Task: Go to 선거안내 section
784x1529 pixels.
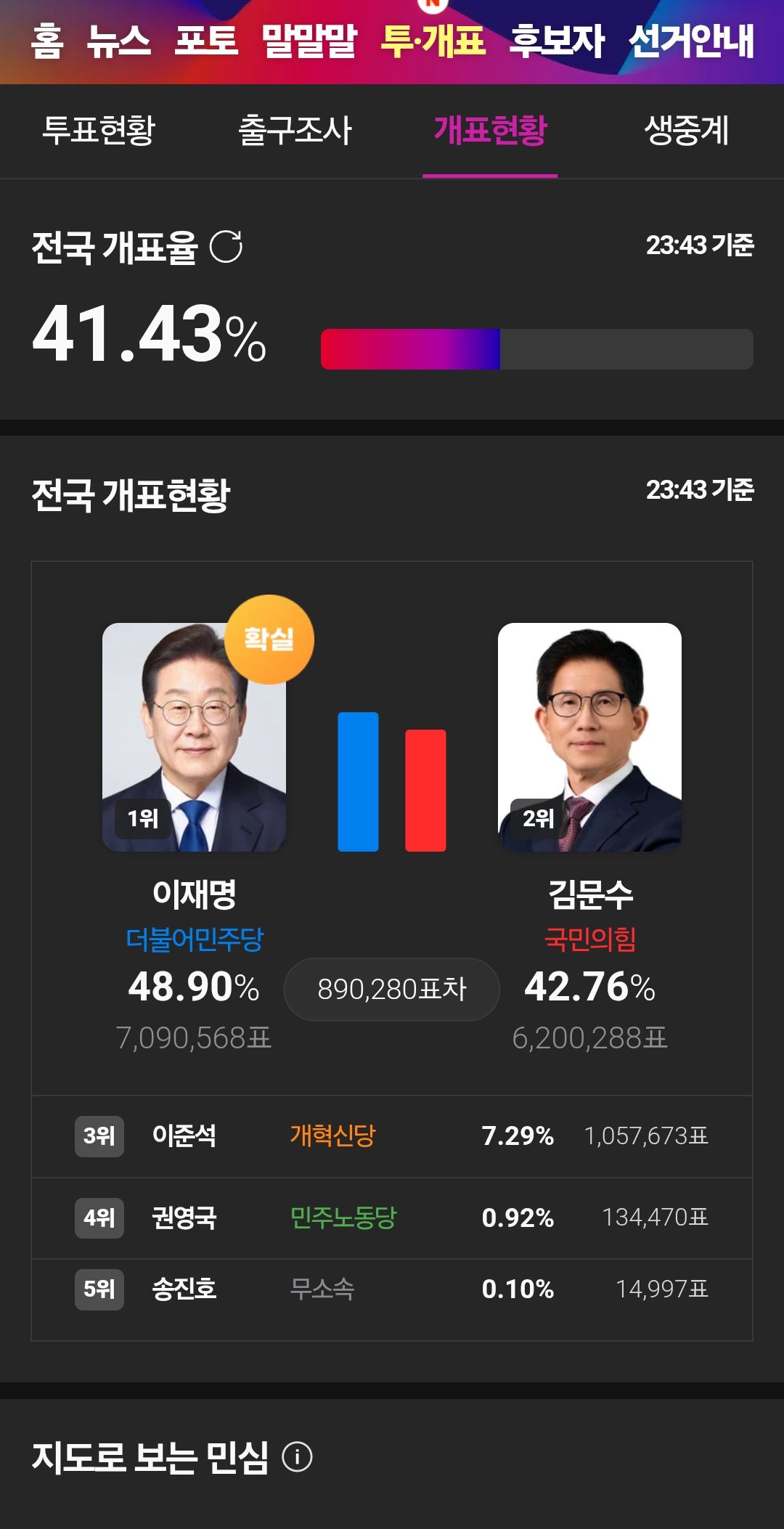Action: pos(691,41)
